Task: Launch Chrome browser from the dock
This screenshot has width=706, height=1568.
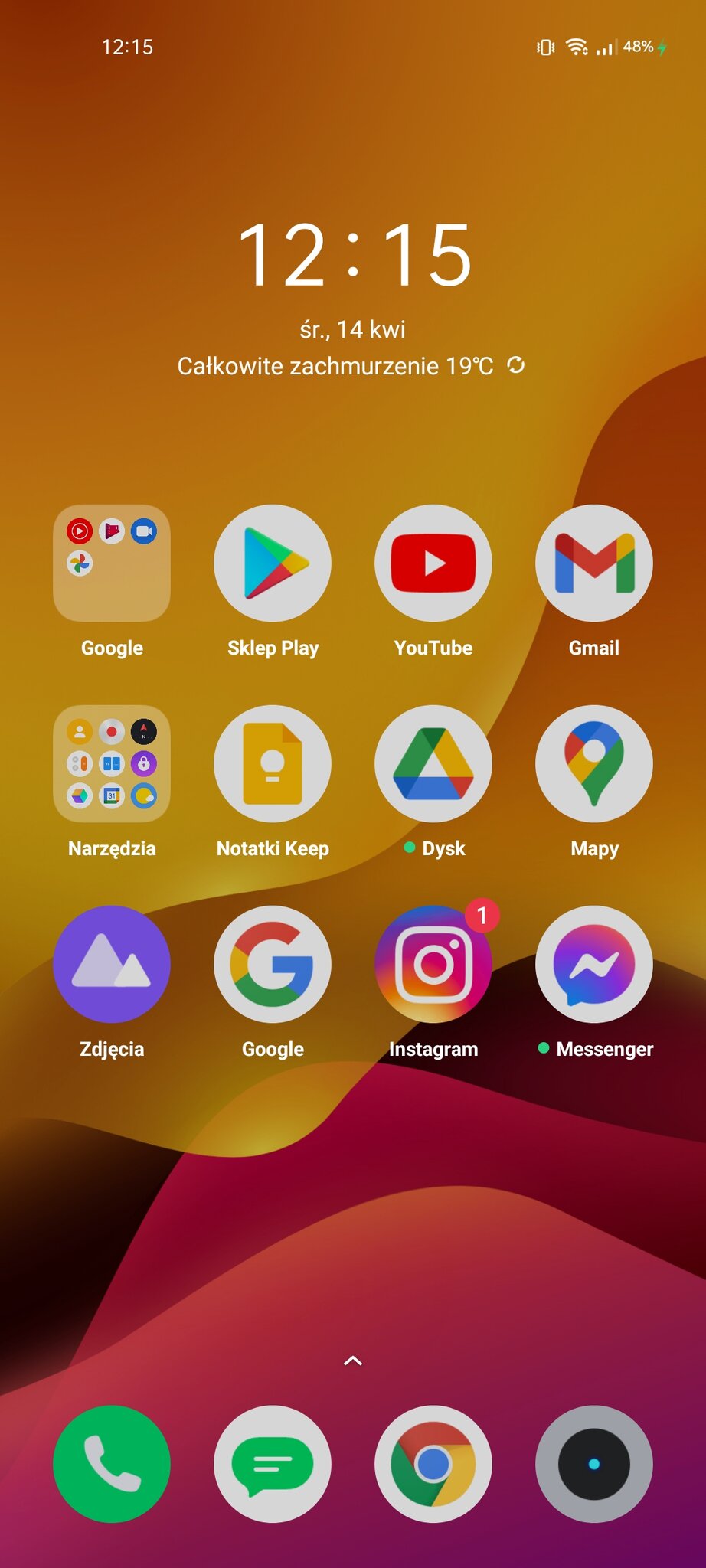Action: [433, 1464]
